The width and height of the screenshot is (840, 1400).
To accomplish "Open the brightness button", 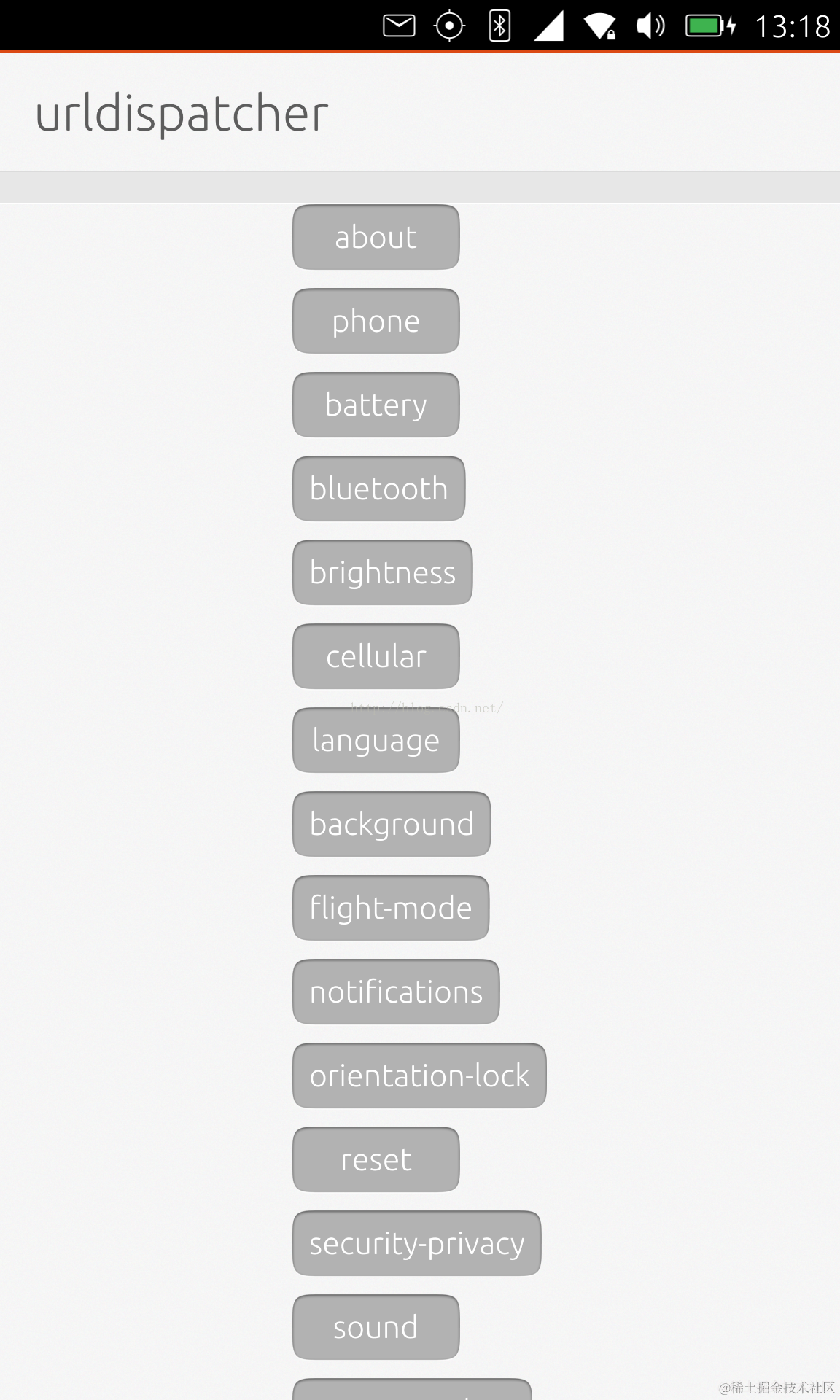I will [x=382, y=573].
